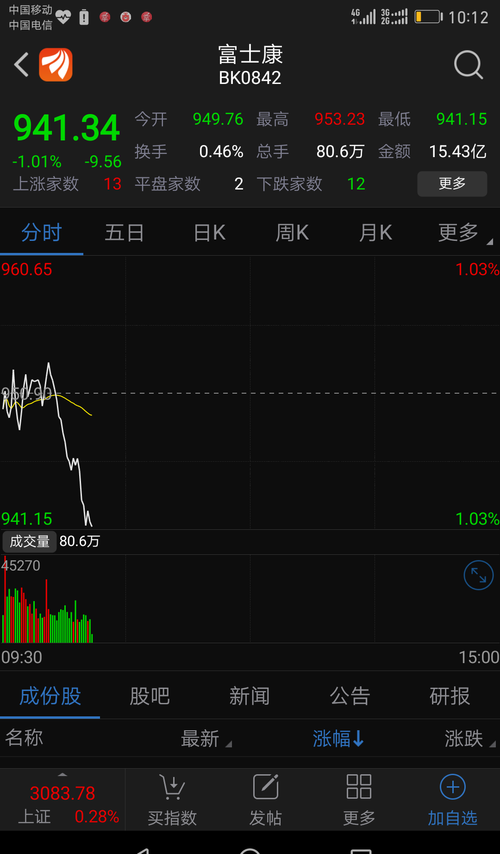Tap the 更多 button beside 下跌家数

[452, 184]
